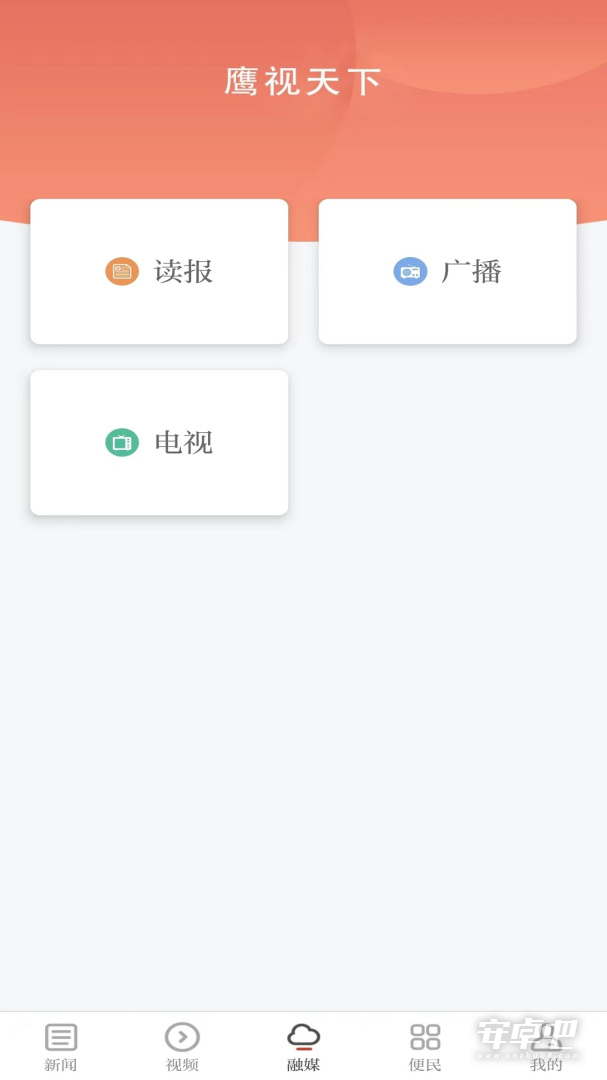Image resolution: width=607 pixels, height=1080 pixels.
Task: Go to the 视频 tab
Action: (x=182, y=1046)
